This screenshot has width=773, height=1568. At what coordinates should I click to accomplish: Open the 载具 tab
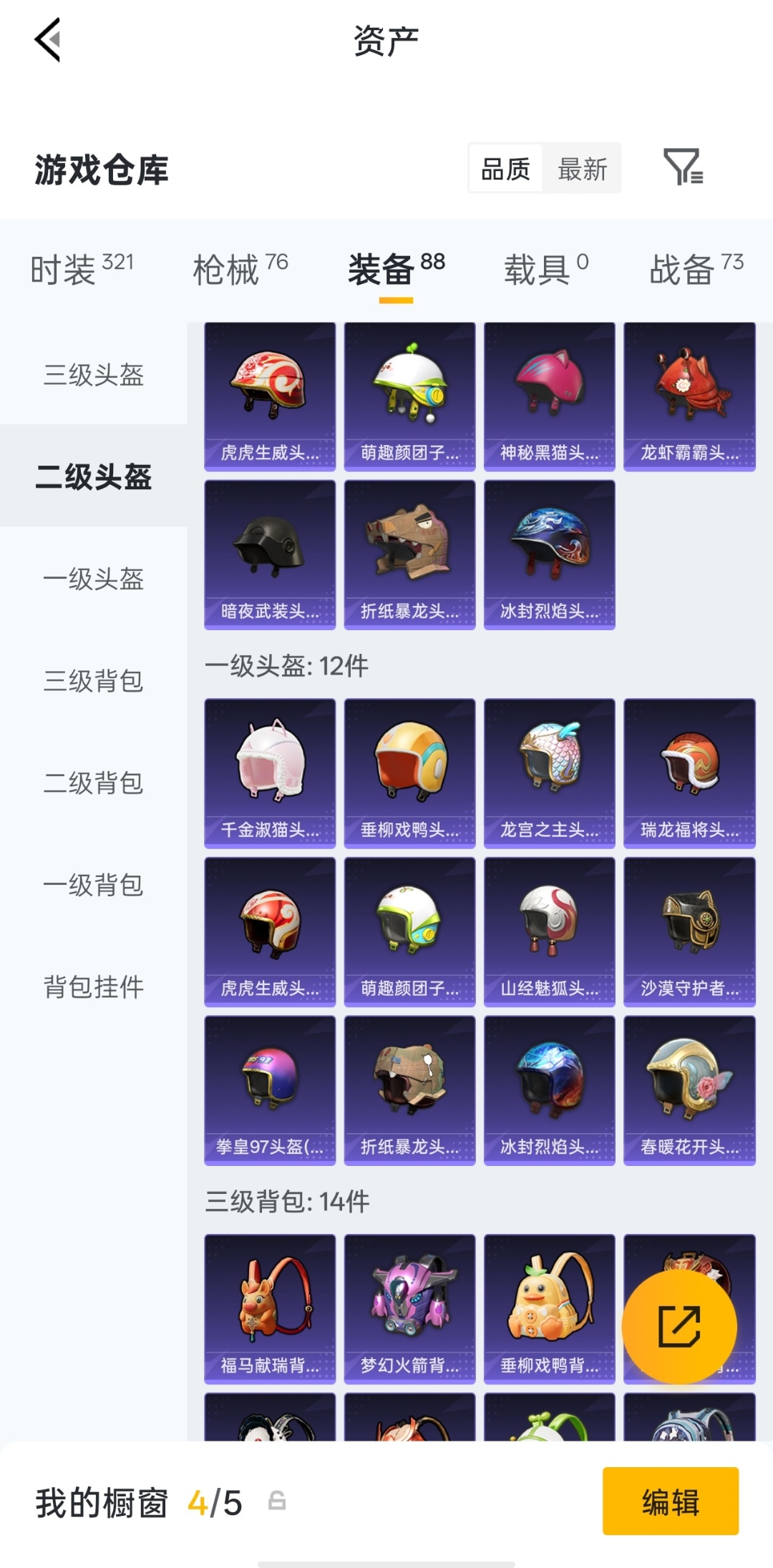click(546, 270)
